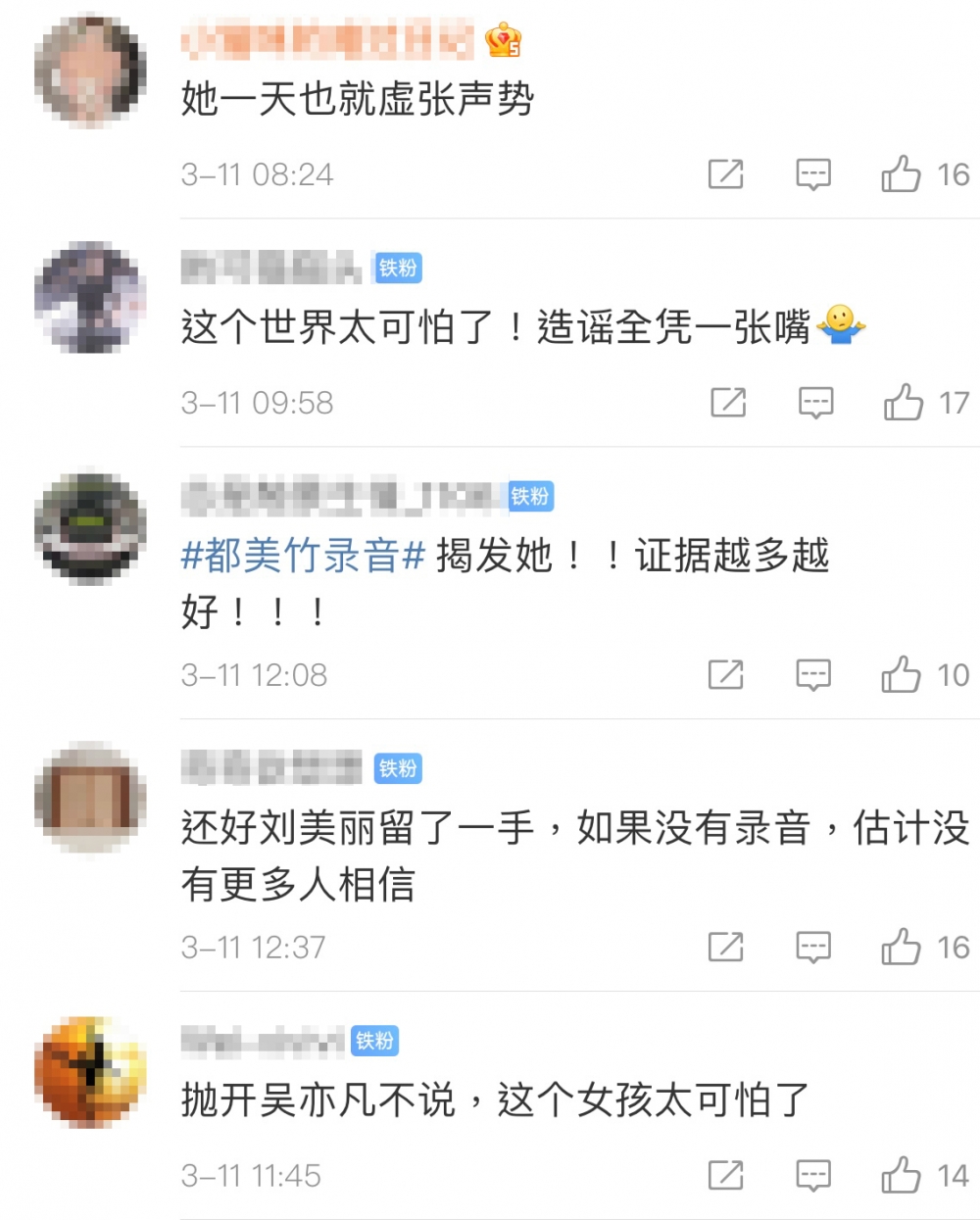Reply to the comment posted at 3-11 12:08
Image resolution: width=980 pixels, height=1220 pixels.
(813, 675)
